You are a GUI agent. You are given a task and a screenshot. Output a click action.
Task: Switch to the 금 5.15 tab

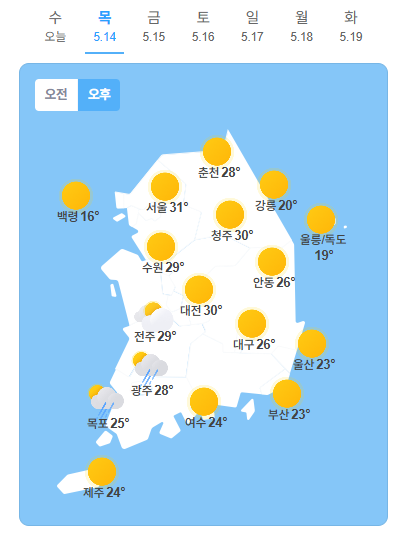tap(154, 27)
